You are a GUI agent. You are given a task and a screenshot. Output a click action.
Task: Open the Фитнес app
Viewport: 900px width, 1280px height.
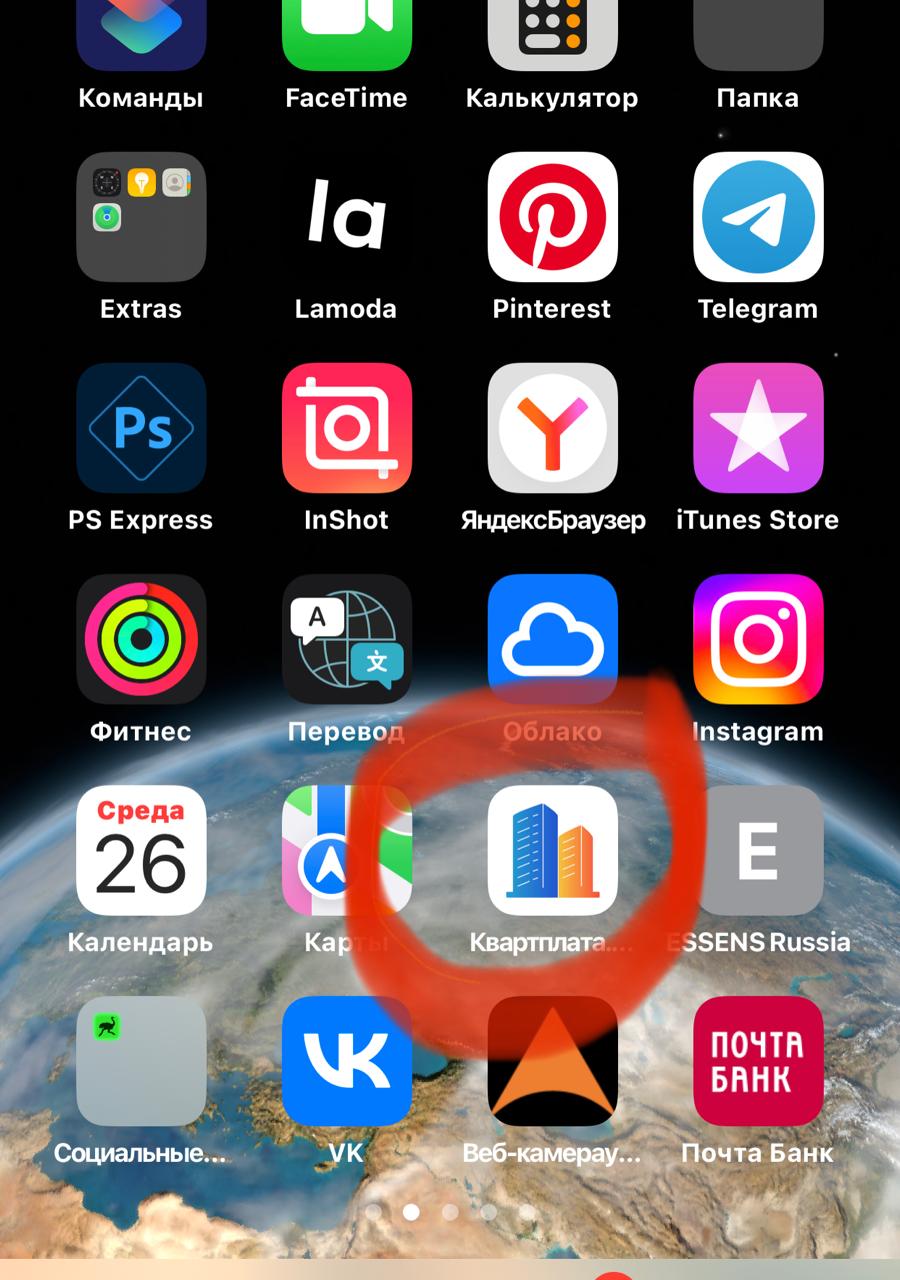coord(141,639)
